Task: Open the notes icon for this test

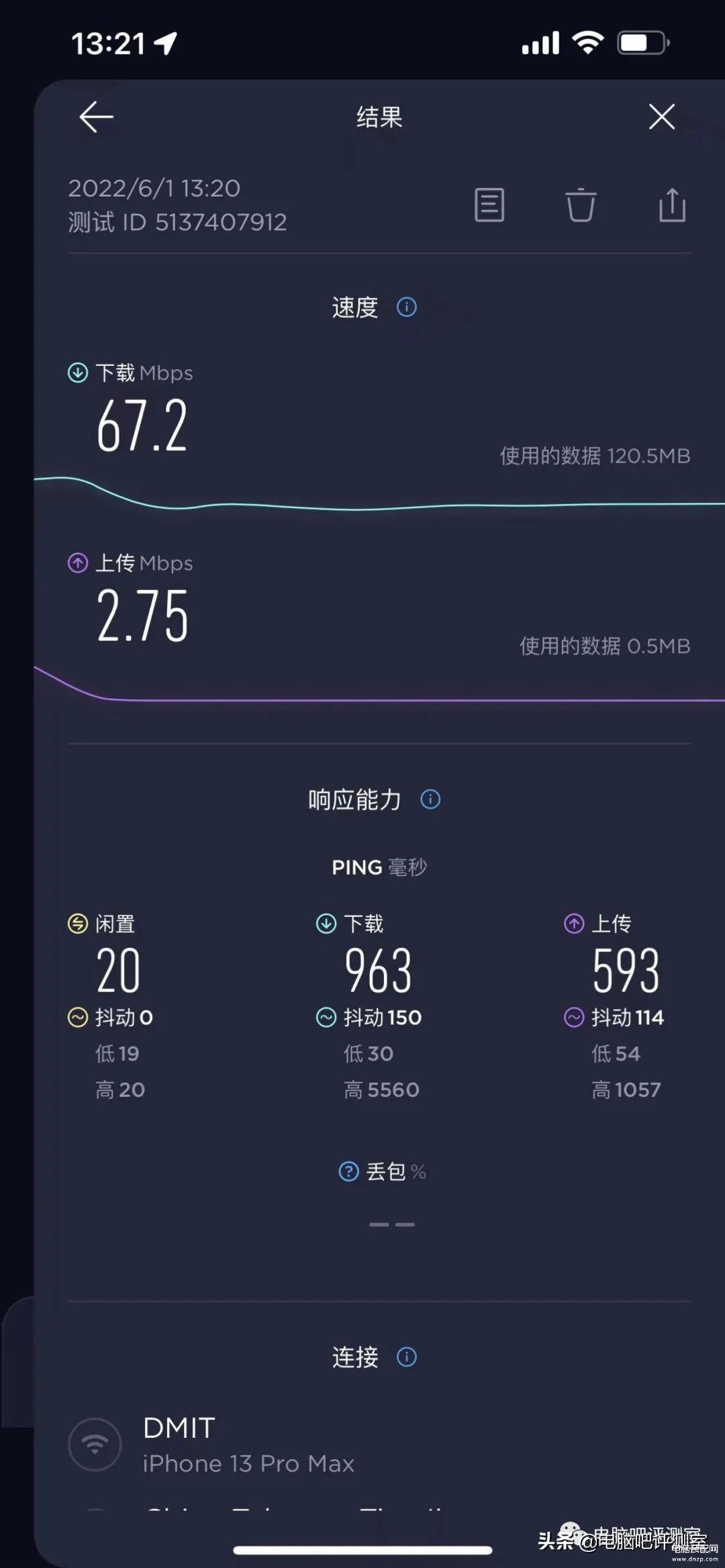Action: coord(489,205)
